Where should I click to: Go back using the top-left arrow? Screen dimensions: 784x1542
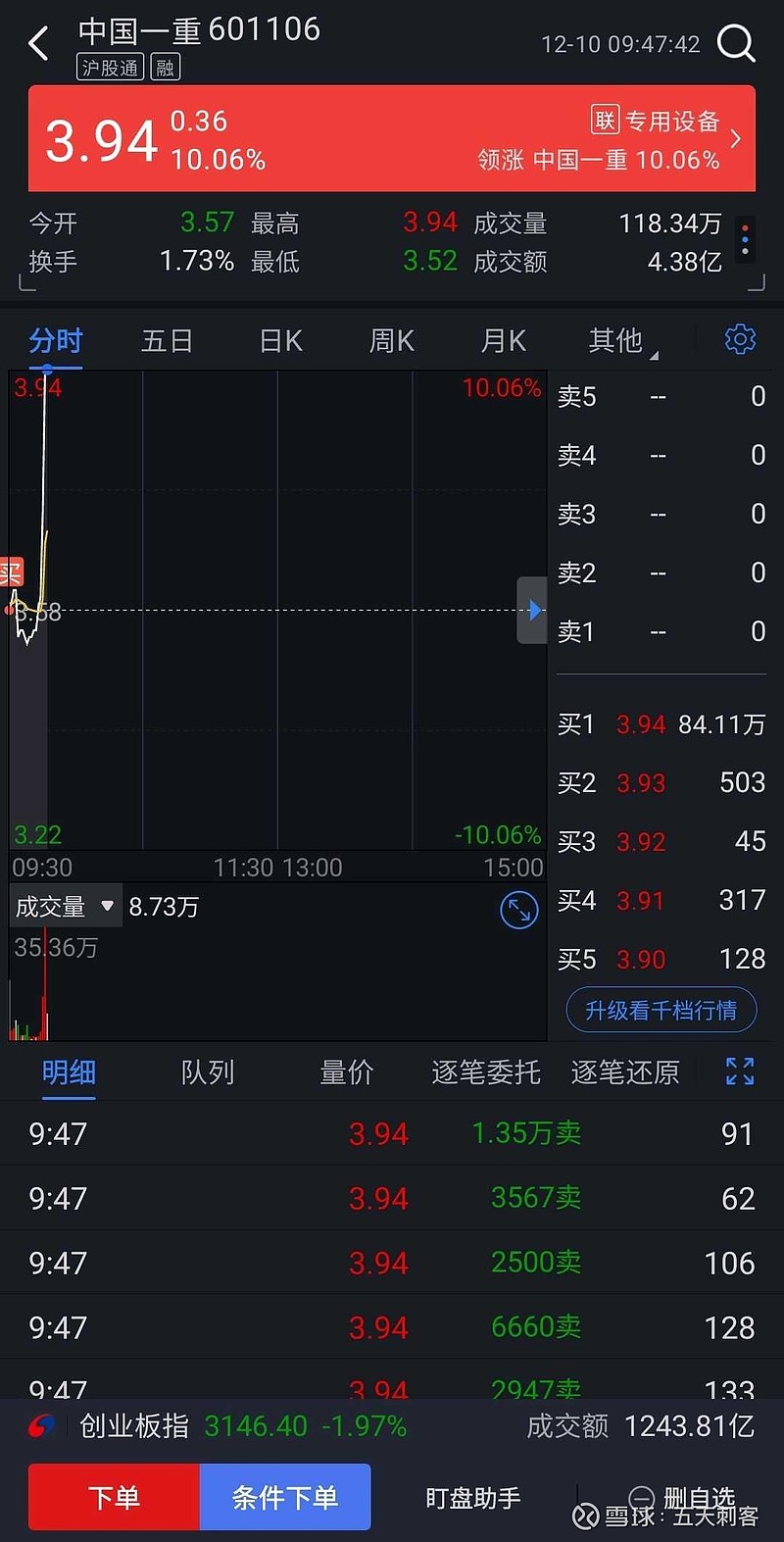(39, 43)
